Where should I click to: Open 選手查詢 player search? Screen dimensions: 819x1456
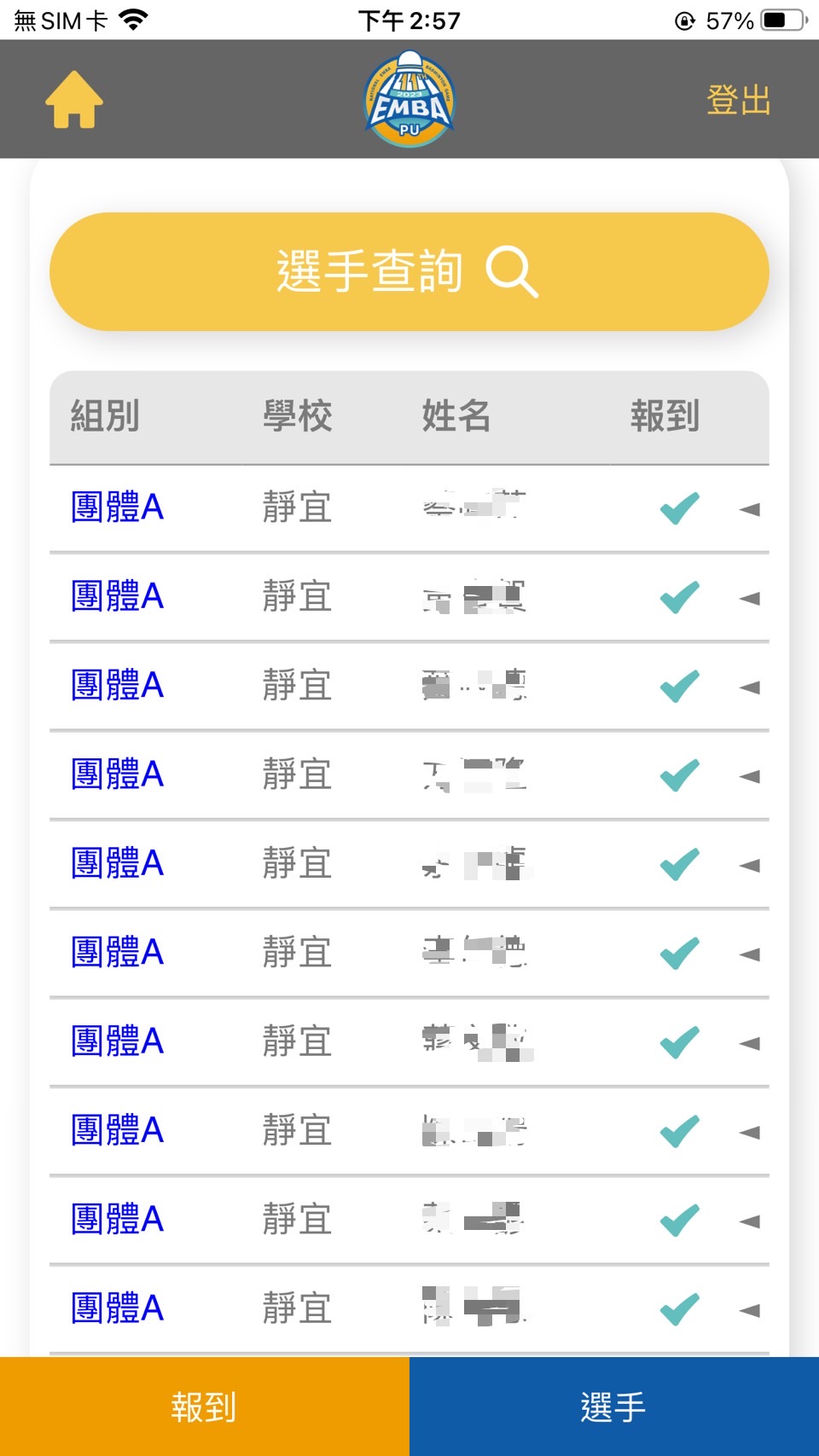point(409,271)
